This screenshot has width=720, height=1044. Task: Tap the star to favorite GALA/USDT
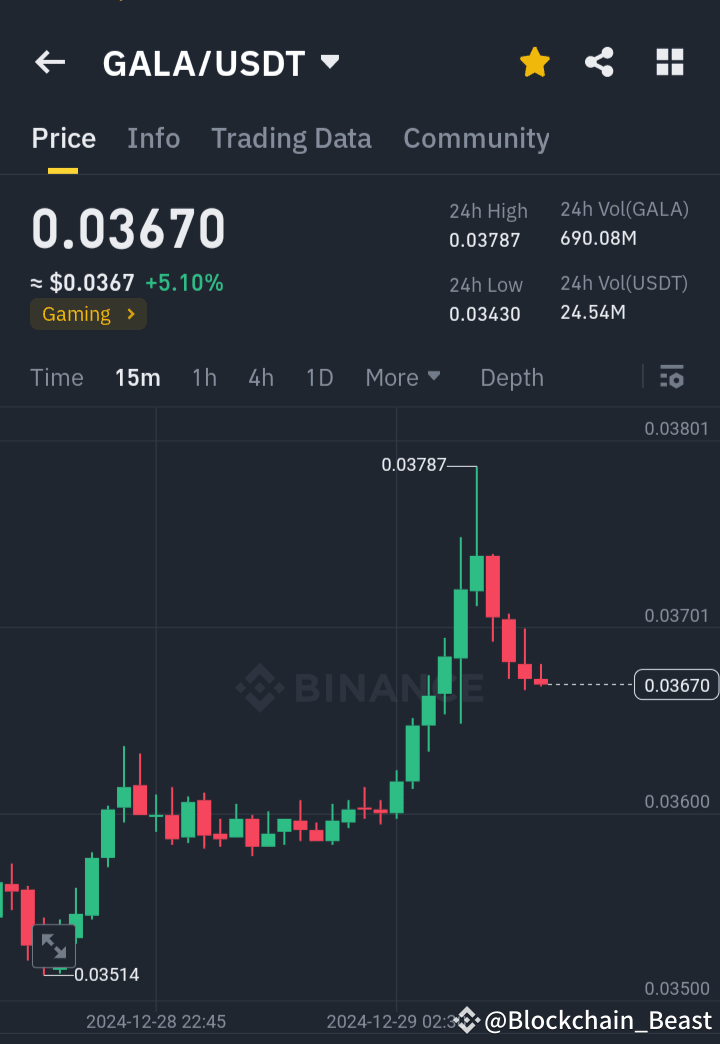coord(534,61)
